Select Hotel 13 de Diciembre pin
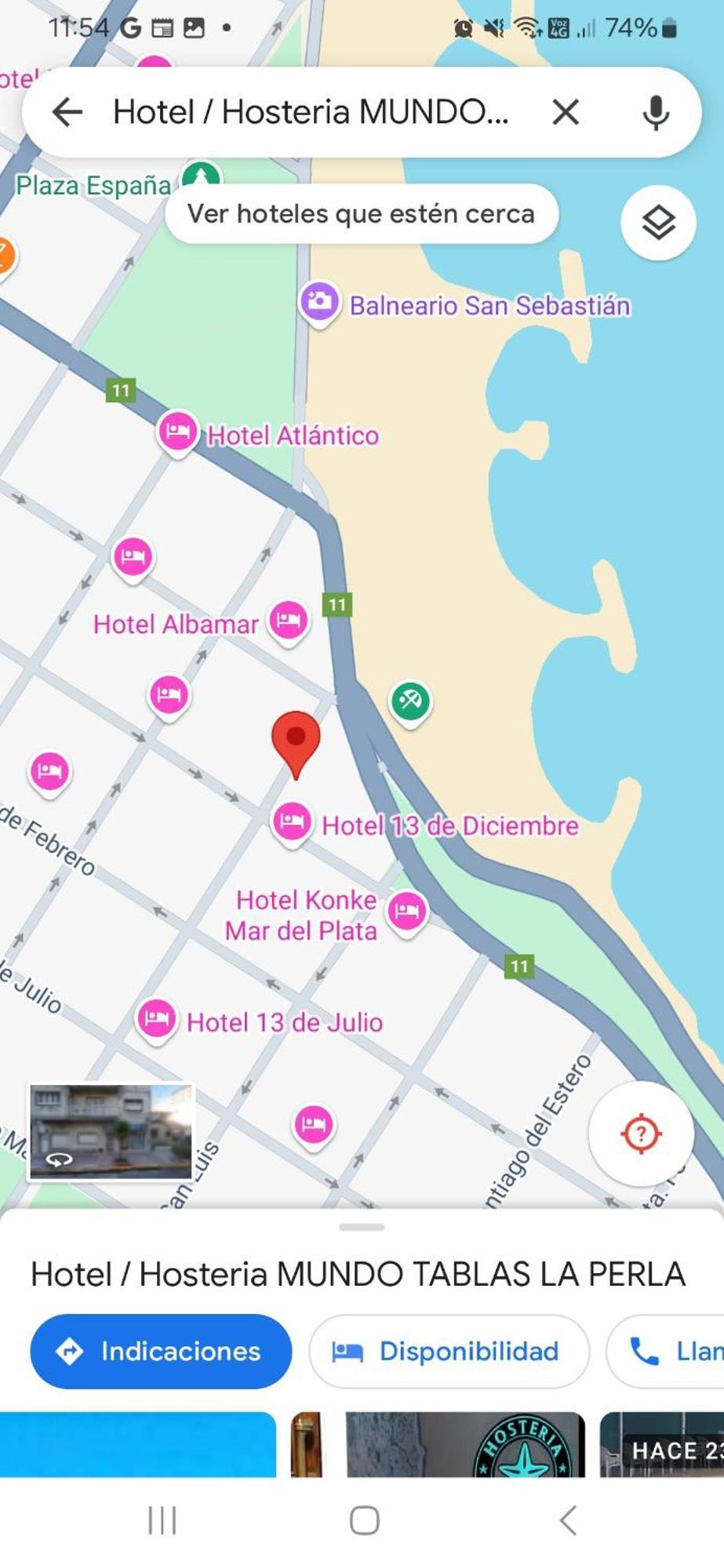The image size is (724, 1568). pyautogui.click(x=292, y=822)
